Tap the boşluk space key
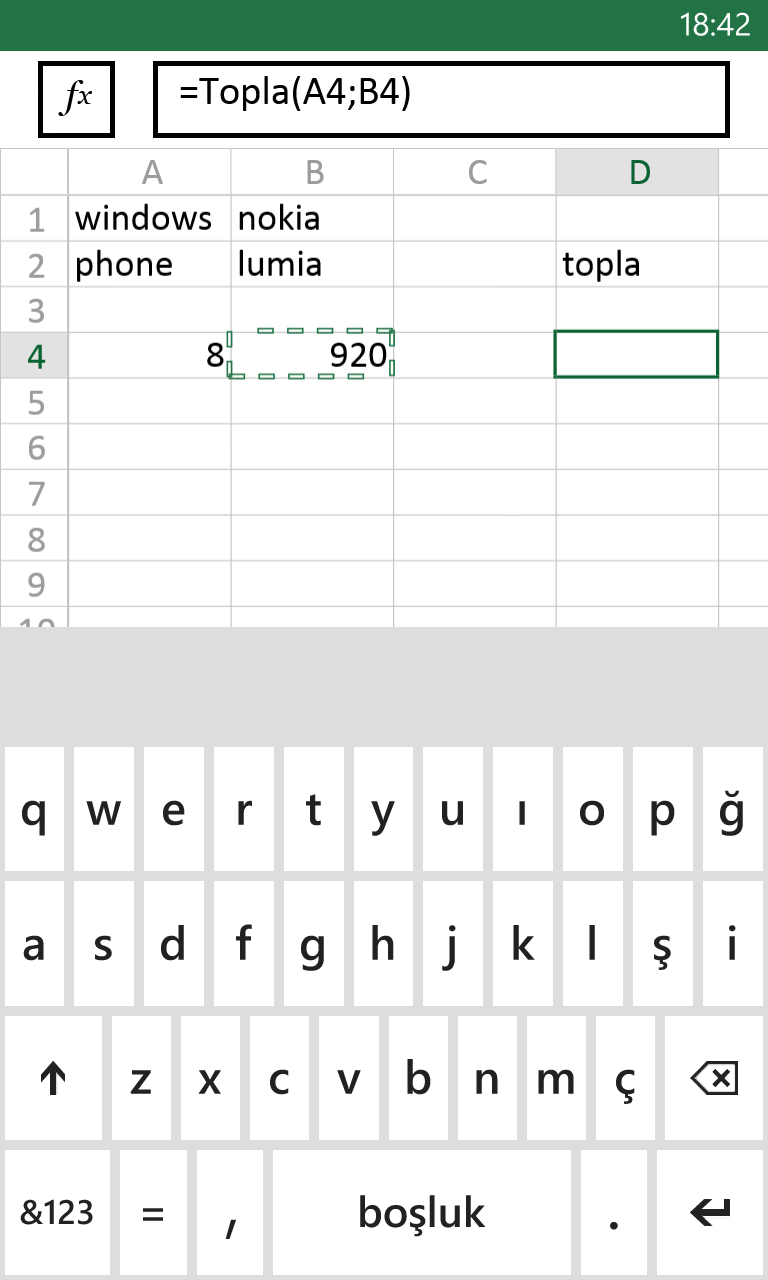Viewport: 768px width, 1280px height. tap(421, 1212)
